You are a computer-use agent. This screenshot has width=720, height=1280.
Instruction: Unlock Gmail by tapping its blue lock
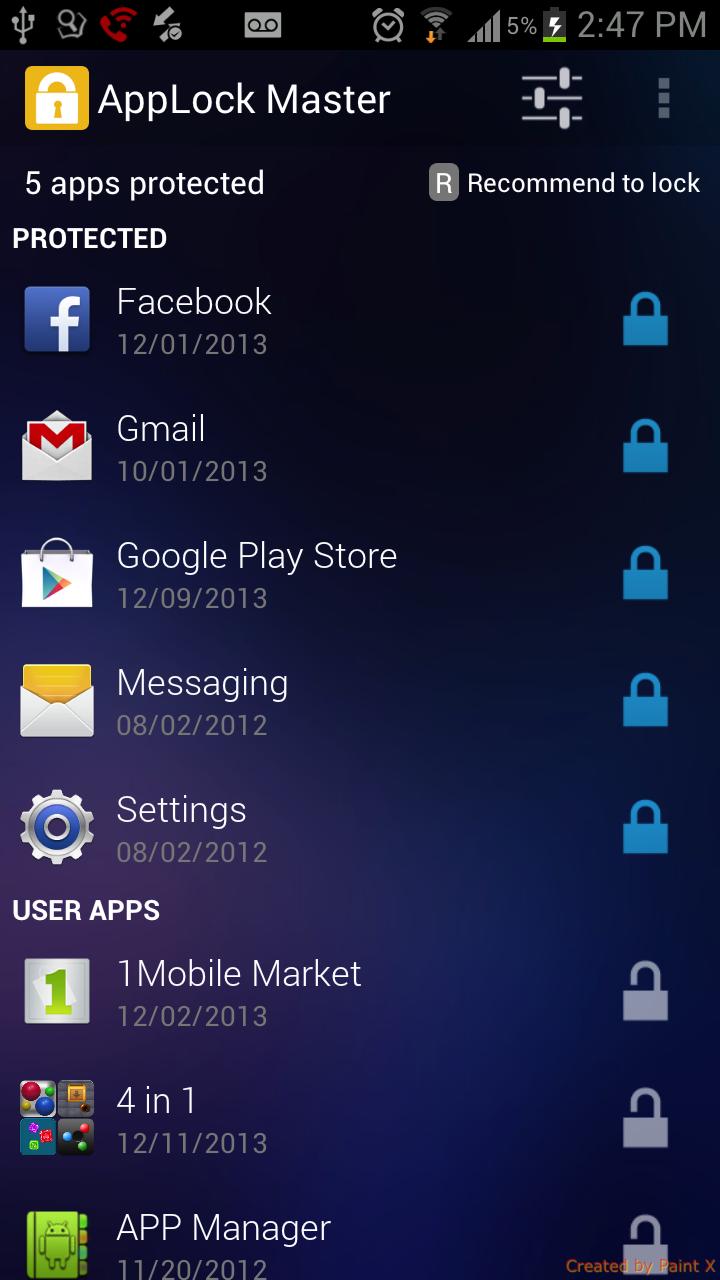click(x=645, y=445)
